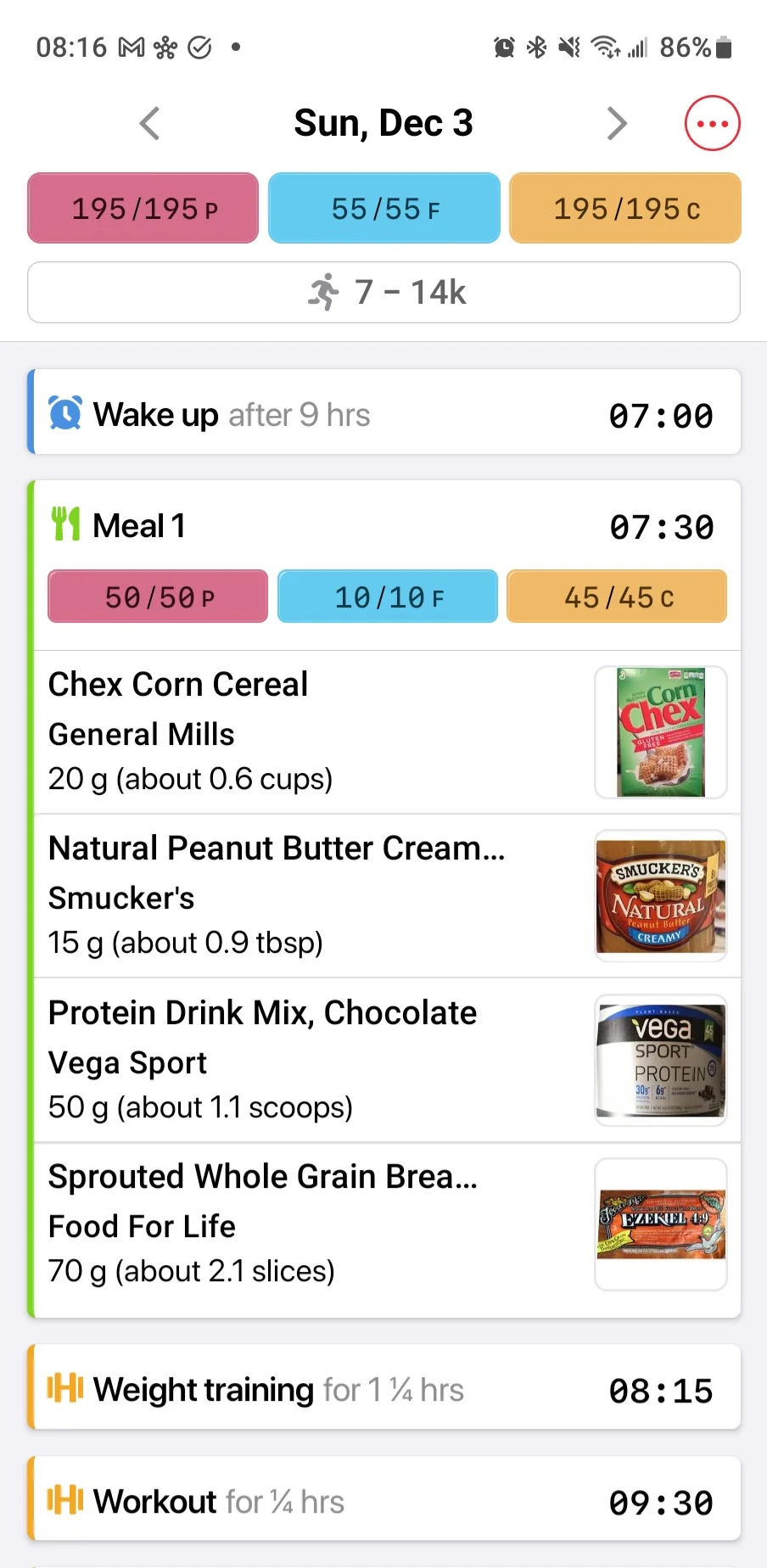Tap Meal 1's 45/45 C chip
The height and width of the screenshot is (1568, 767).
tap(617, 596)
